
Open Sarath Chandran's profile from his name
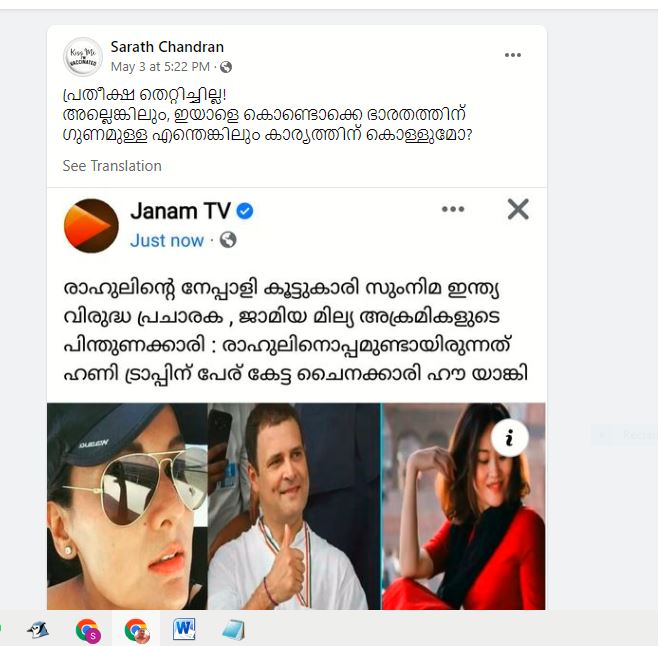167,47
